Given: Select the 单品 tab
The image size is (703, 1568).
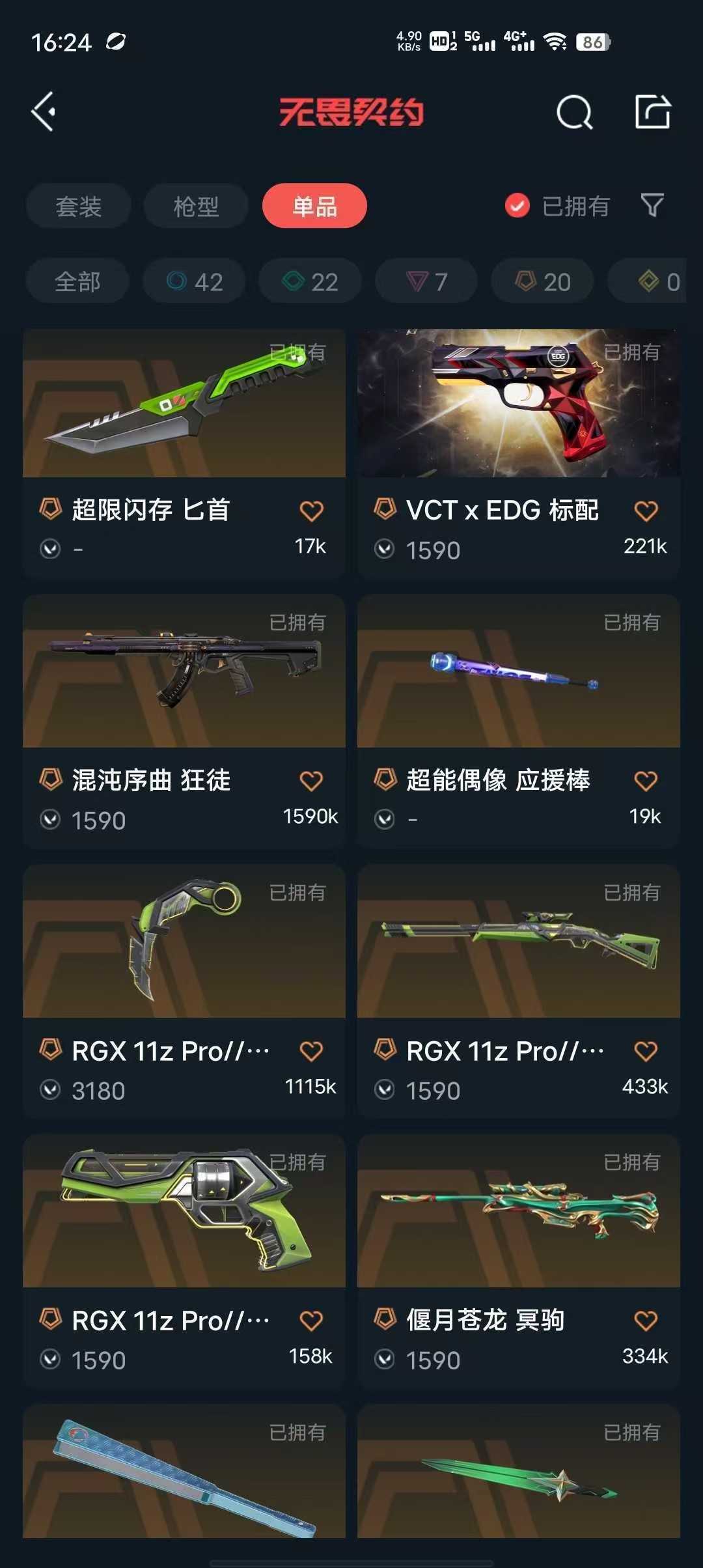Looking at the screenshot, I should pyautogui.click(x=313, y=206).
